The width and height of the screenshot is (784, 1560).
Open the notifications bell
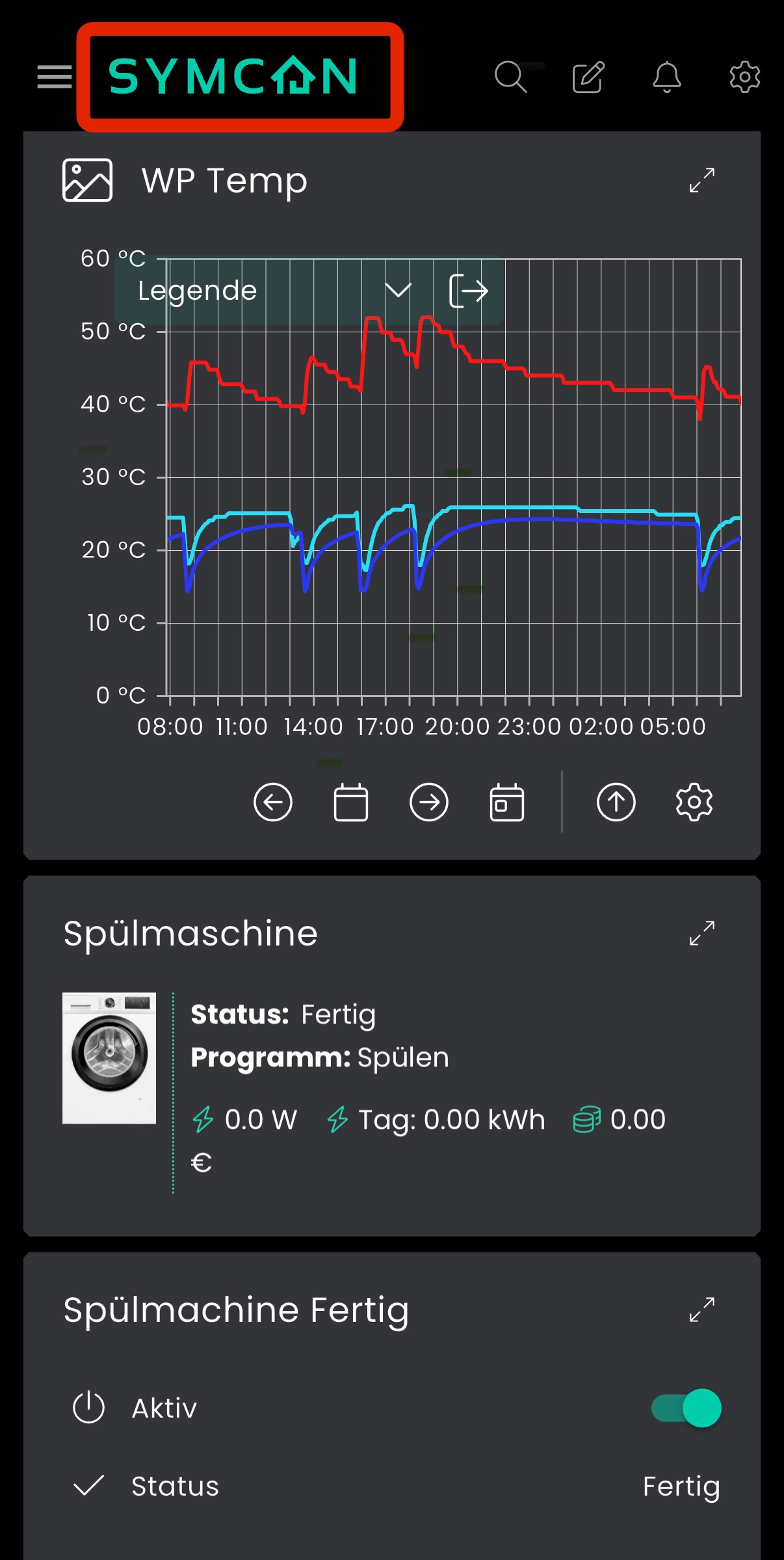(x=666, y=77)
